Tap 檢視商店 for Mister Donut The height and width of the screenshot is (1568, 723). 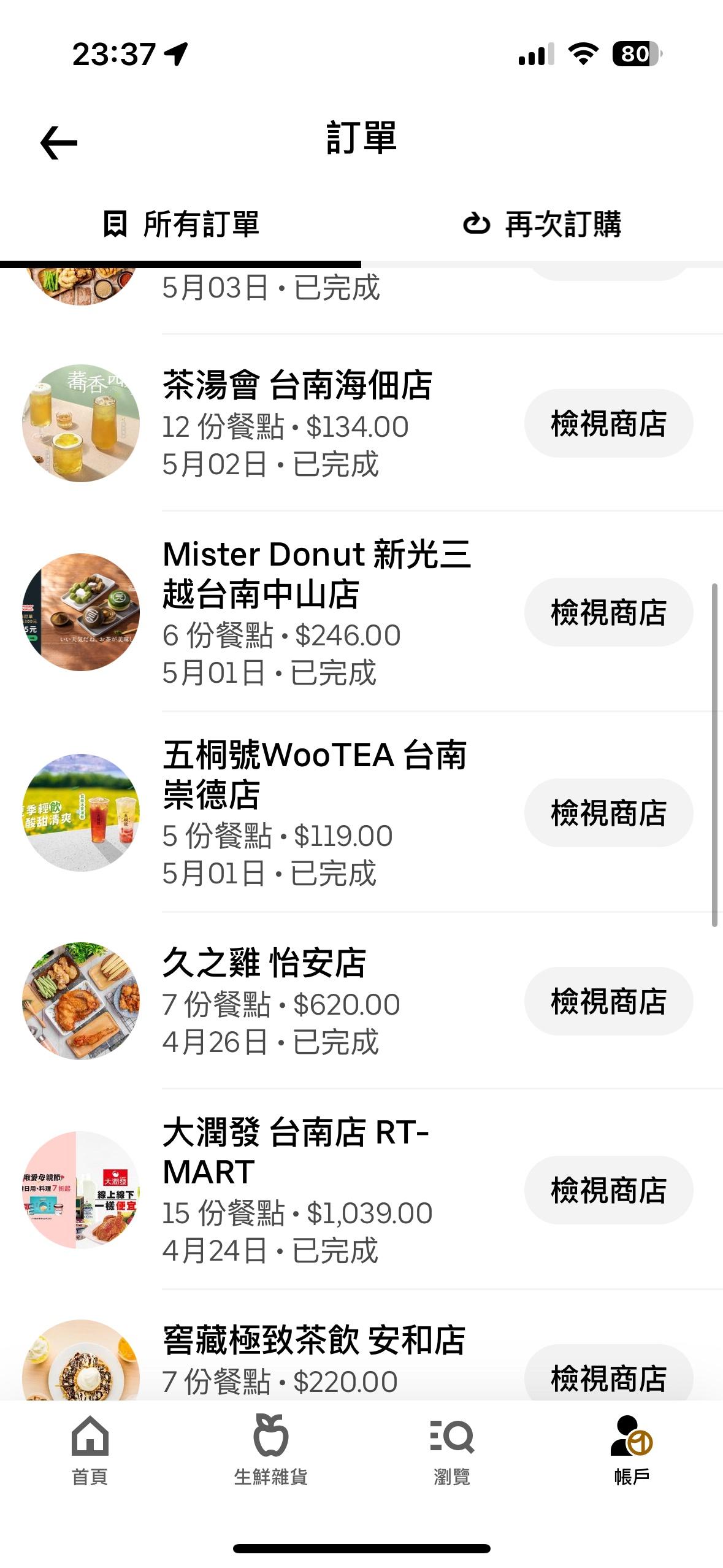tap(608, 612)
